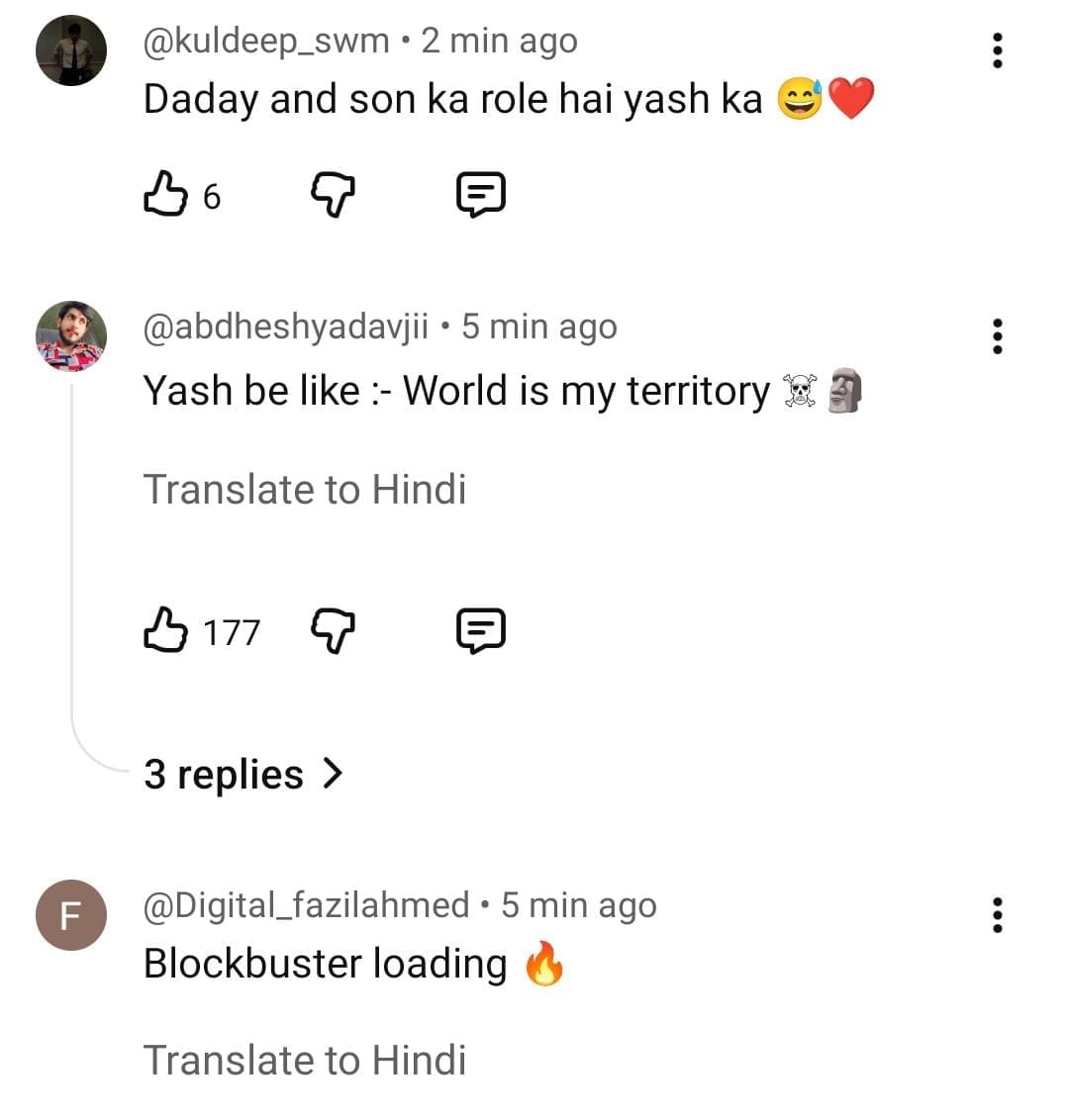Open @Digital_fazilahmed's channel avatar
Viewport: 1069px width, 1120px height.
(71, 915)
